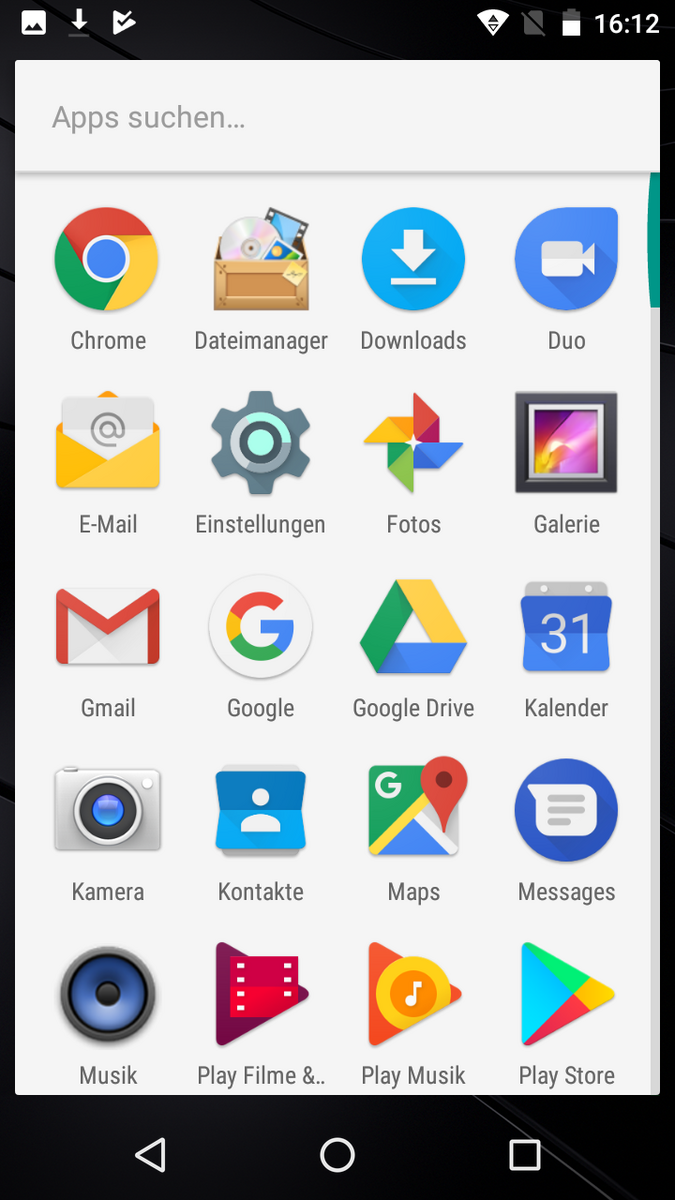Open Google Drive
The width and height of the screenshot is (675, 1200).
(x=413, y=627)
